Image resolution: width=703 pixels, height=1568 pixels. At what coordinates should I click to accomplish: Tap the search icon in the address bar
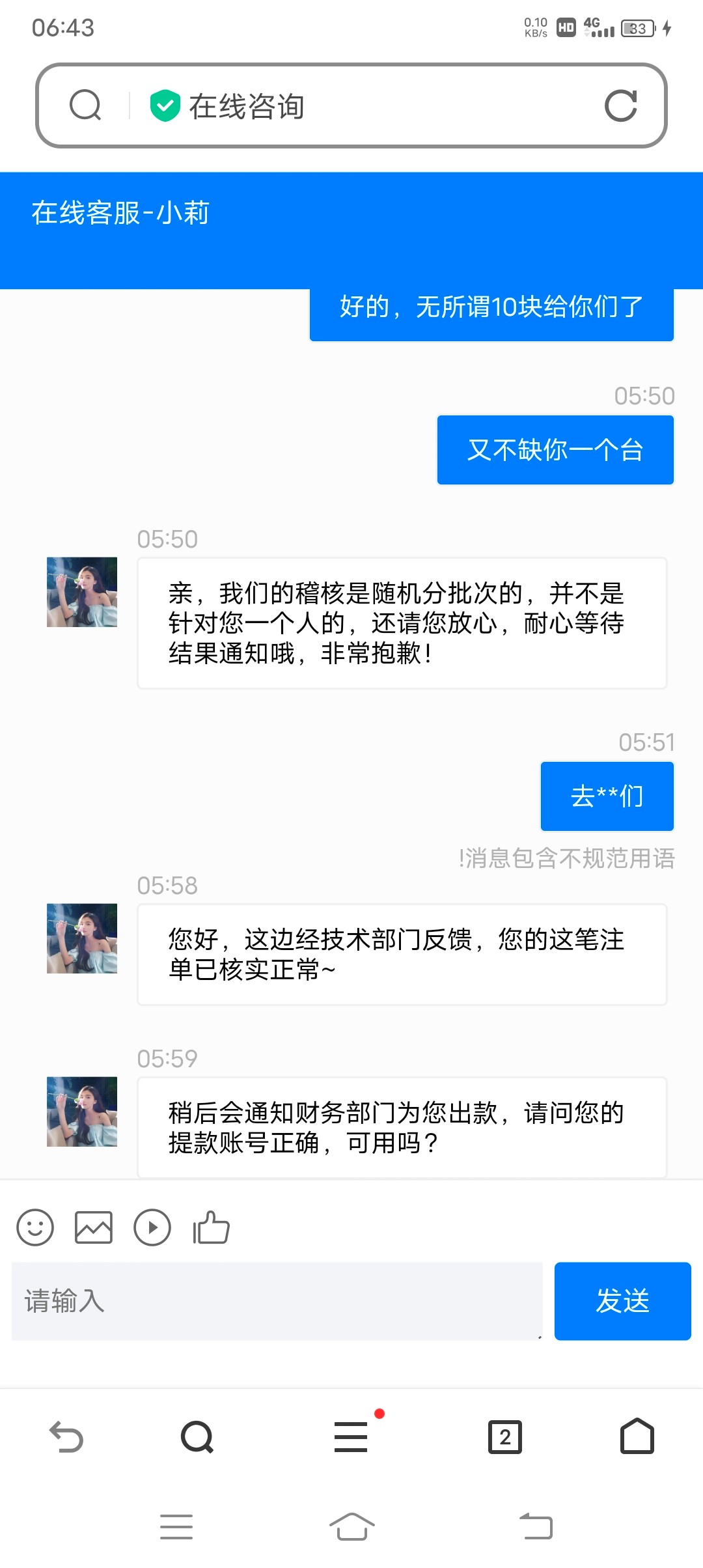tap(85, 105)
